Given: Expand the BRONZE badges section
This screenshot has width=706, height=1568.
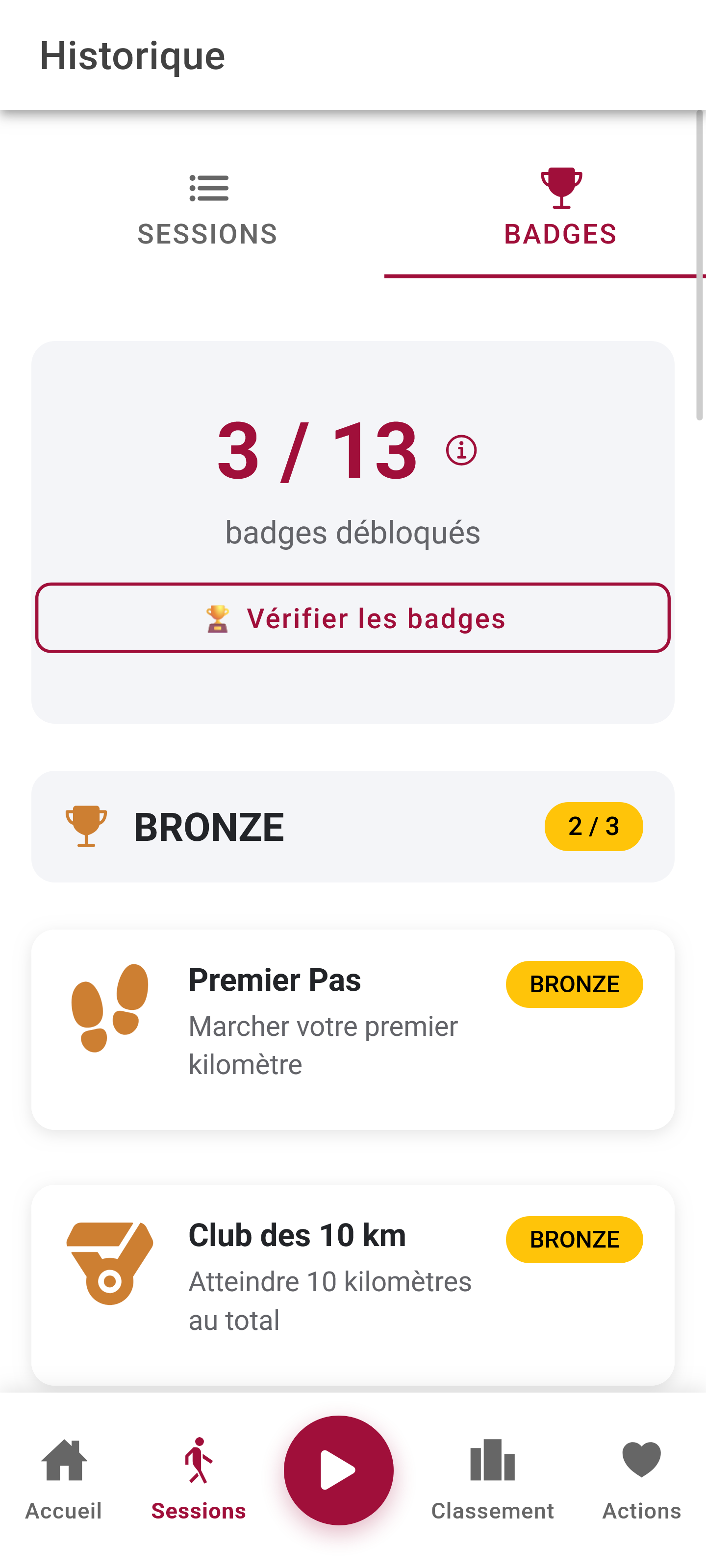Looking at the screenshot, I should tap(353, 825).
